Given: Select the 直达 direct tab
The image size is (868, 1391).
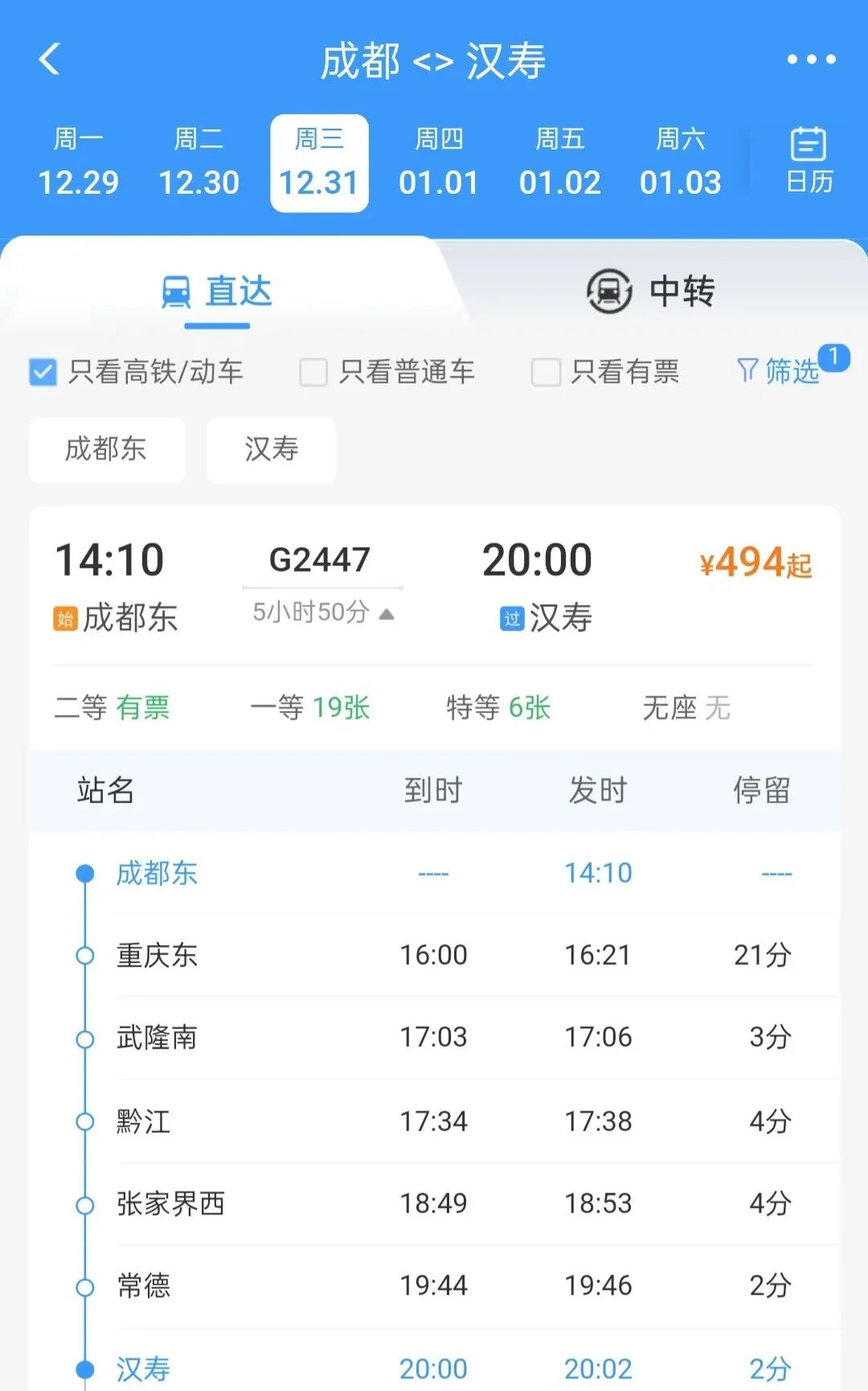Looking at the screenshot, I should click(217, 291).
